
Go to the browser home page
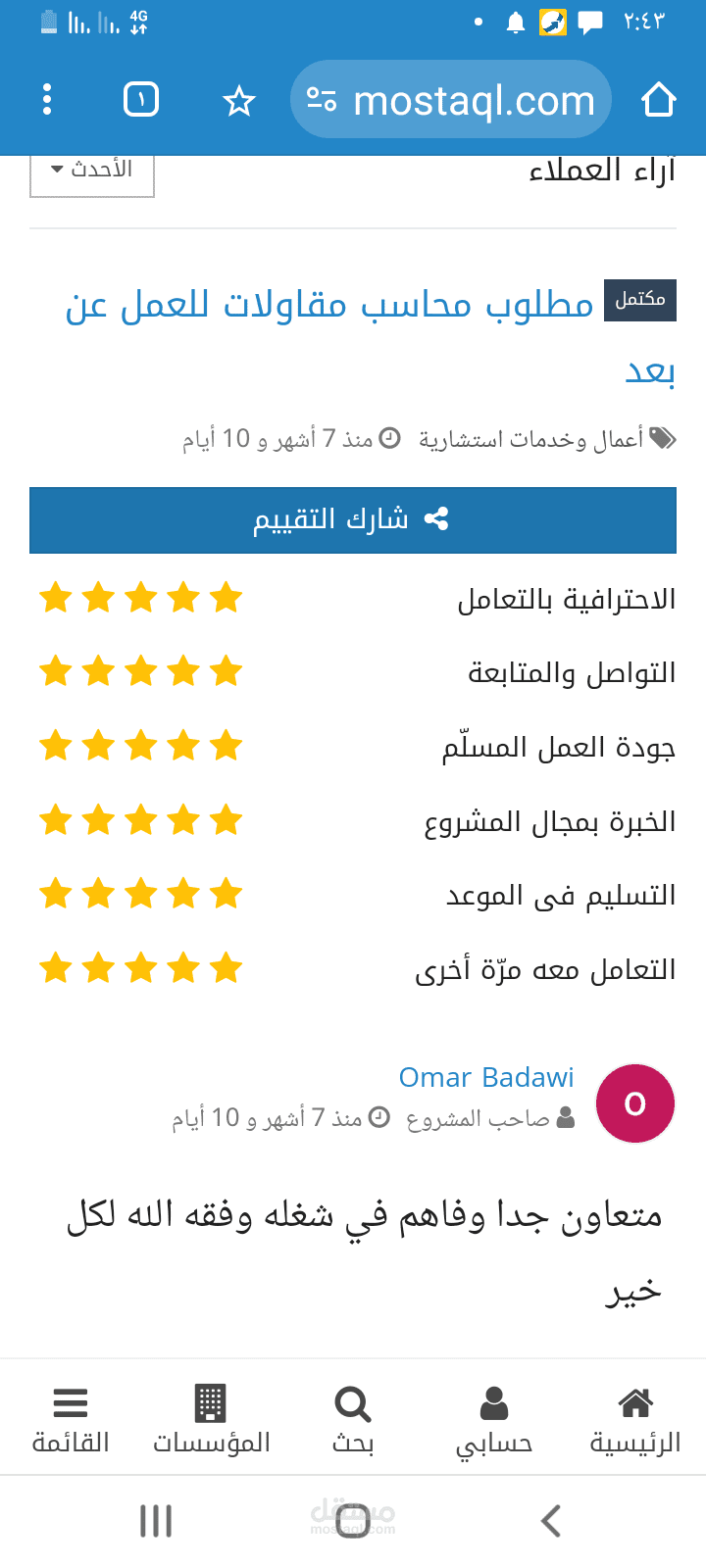point(659,100)
